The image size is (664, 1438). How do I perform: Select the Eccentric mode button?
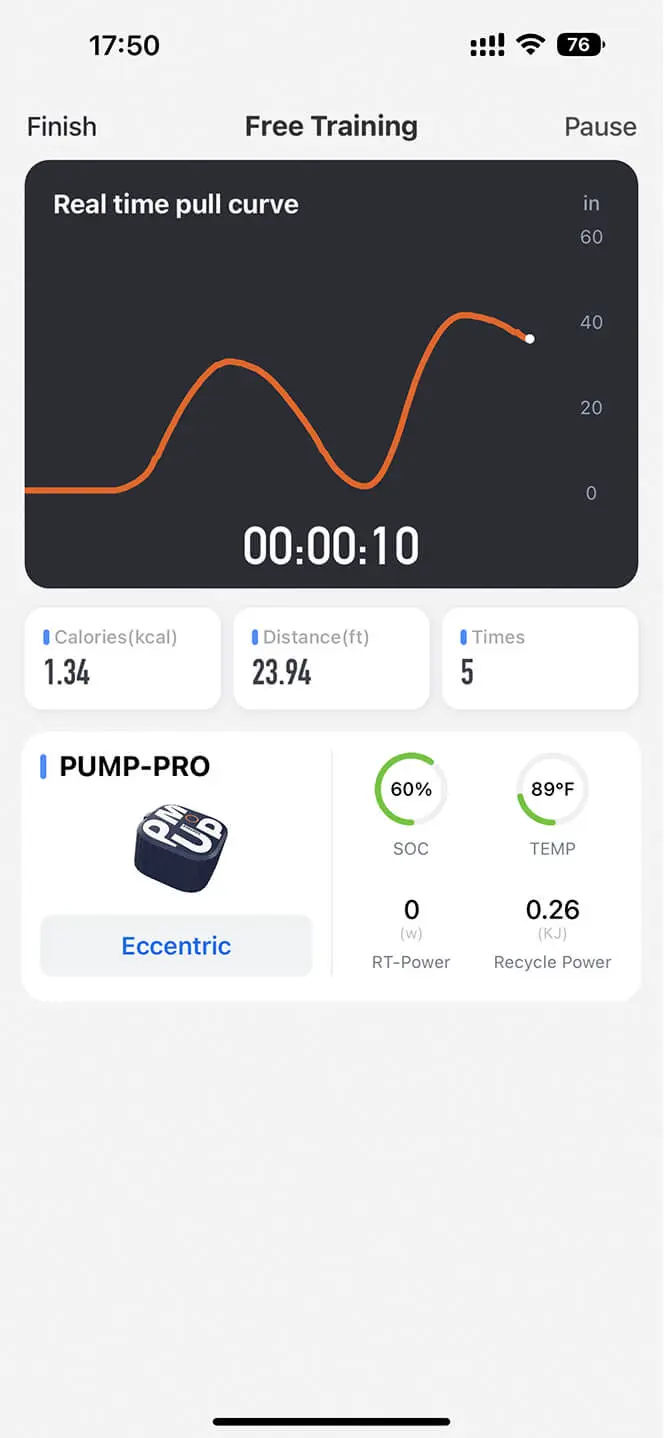176,945
